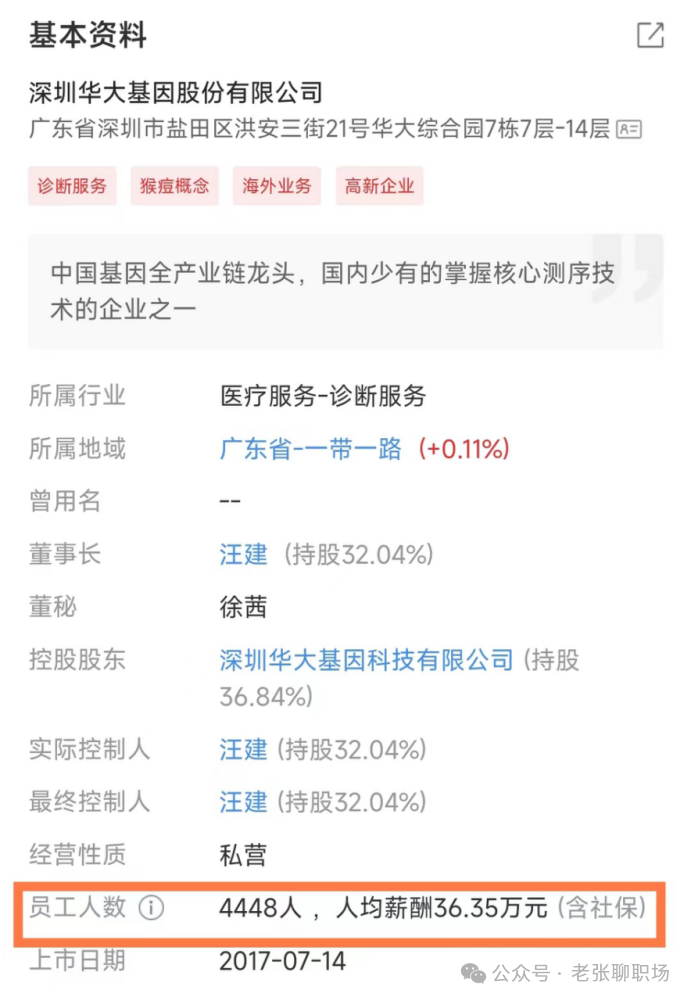692x1001 pixels.
Task: Tap the 海外业务 tag
Action: [x=277, y=186]
